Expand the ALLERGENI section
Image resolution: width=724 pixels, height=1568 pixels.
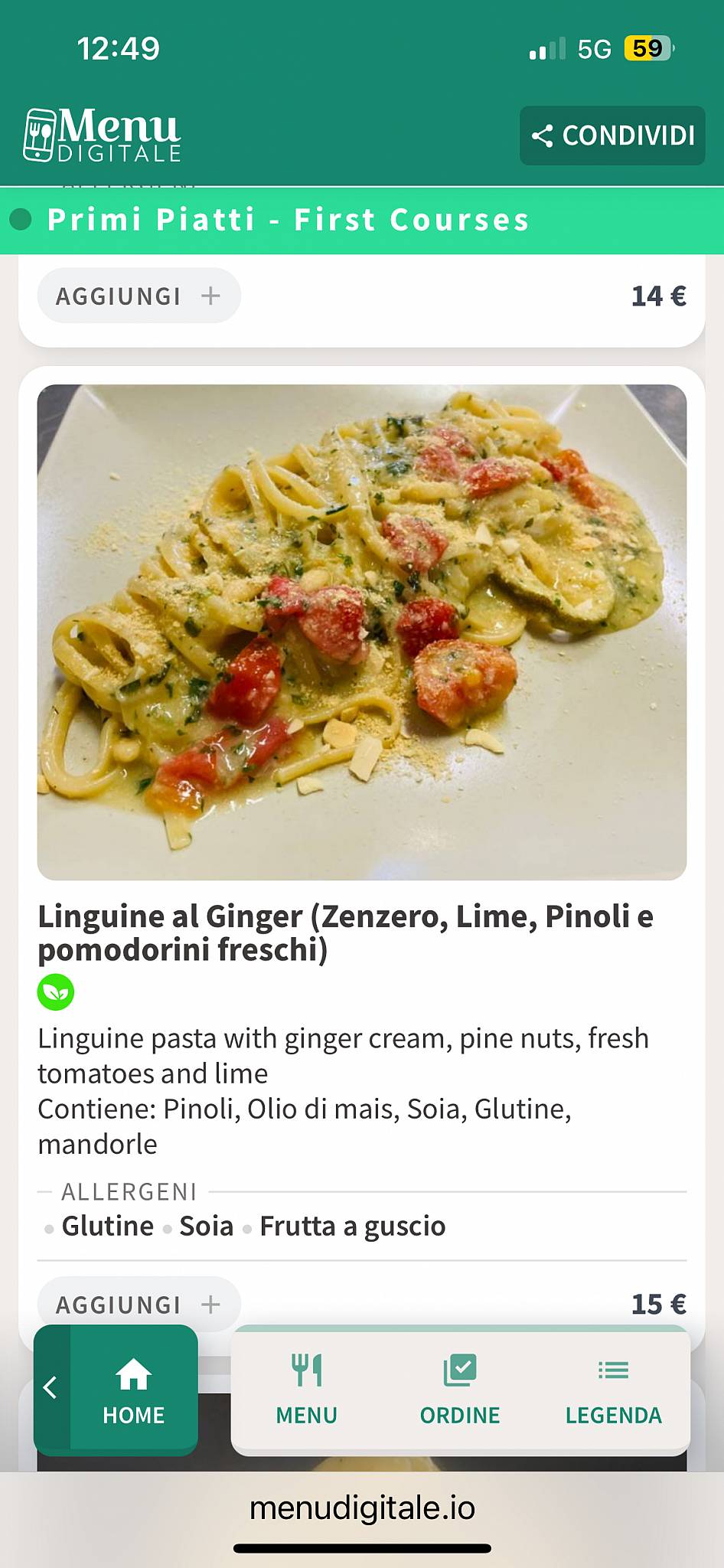coord(129,1191)
